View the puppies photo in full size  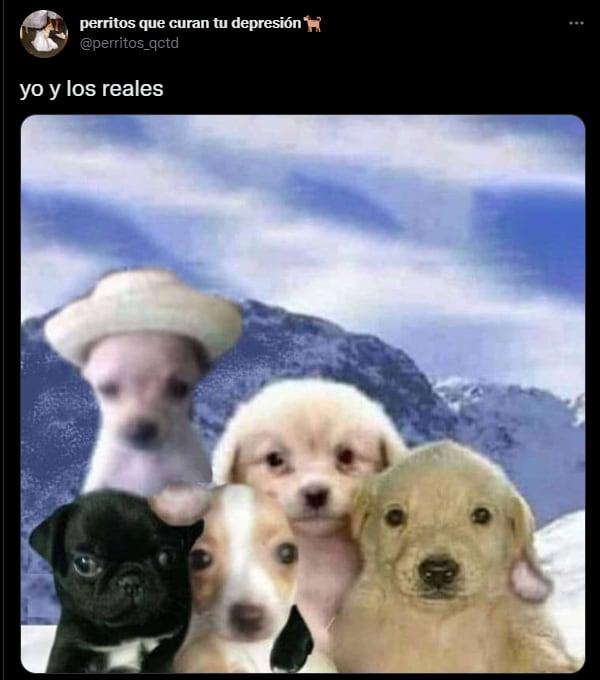click(302, 393)
